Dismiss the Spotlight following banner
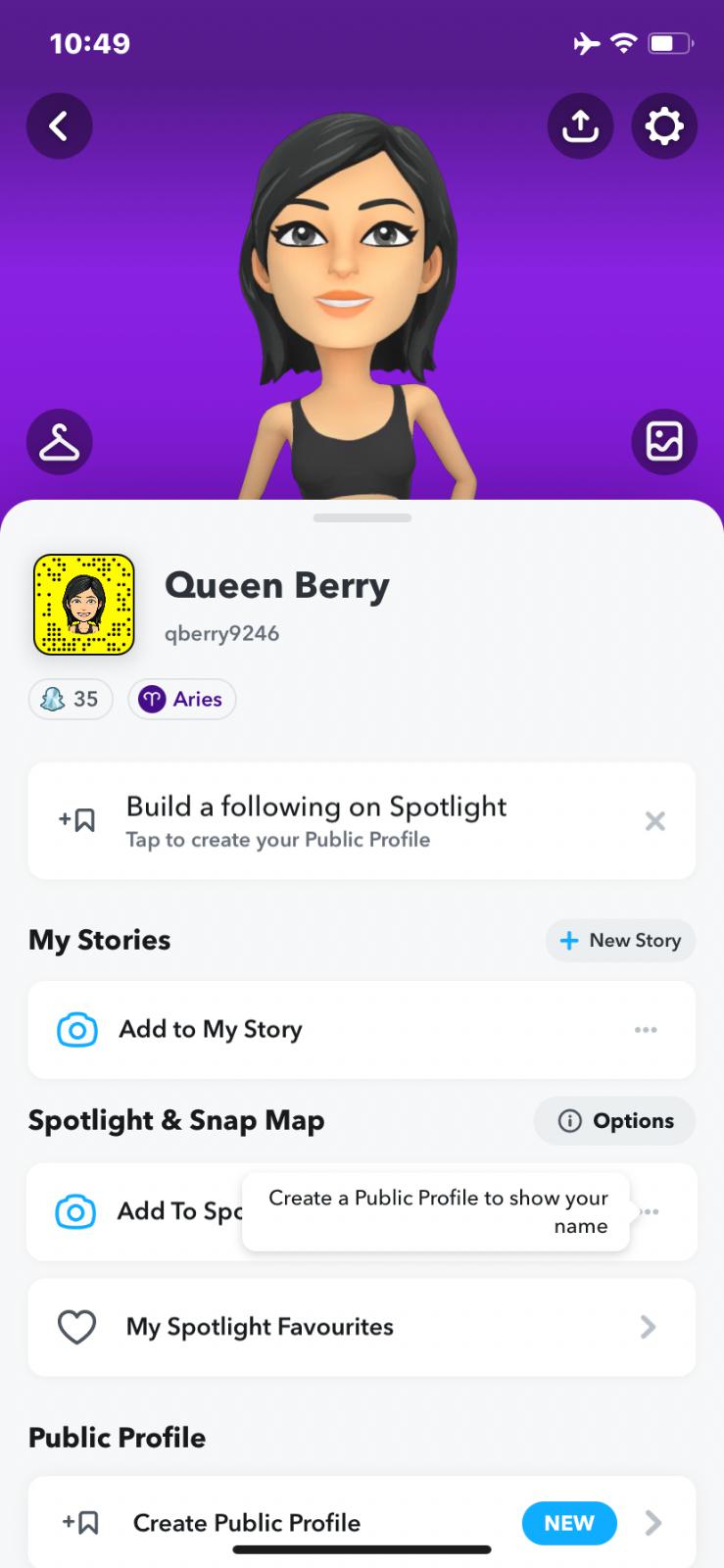This screenshot has height=1568, width=724. (655, 820)
